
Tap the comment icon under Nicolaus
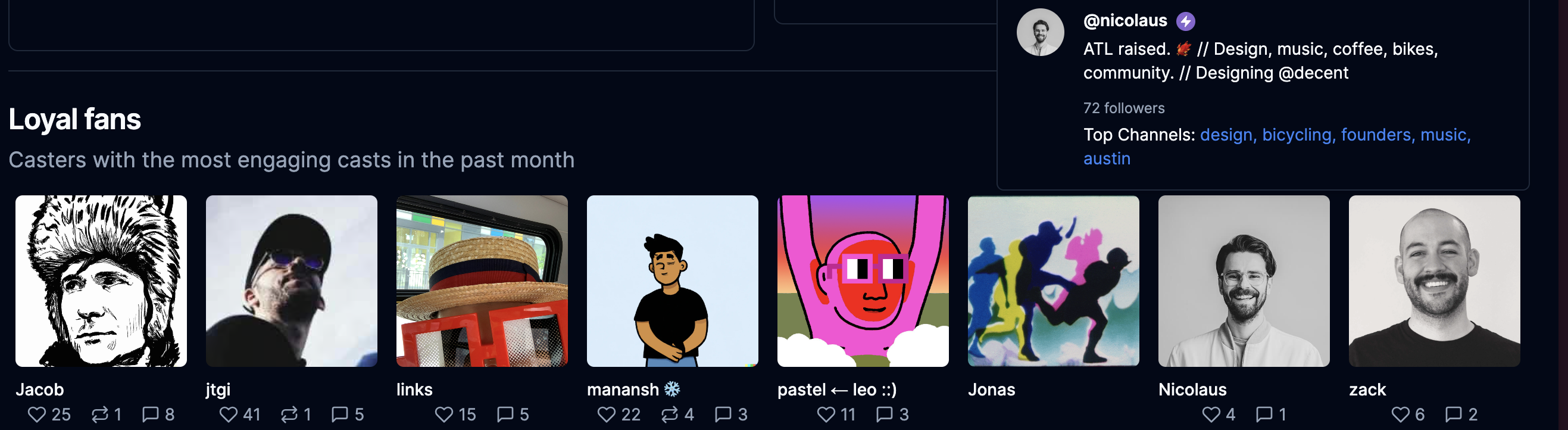click(x=1264, y=415)
